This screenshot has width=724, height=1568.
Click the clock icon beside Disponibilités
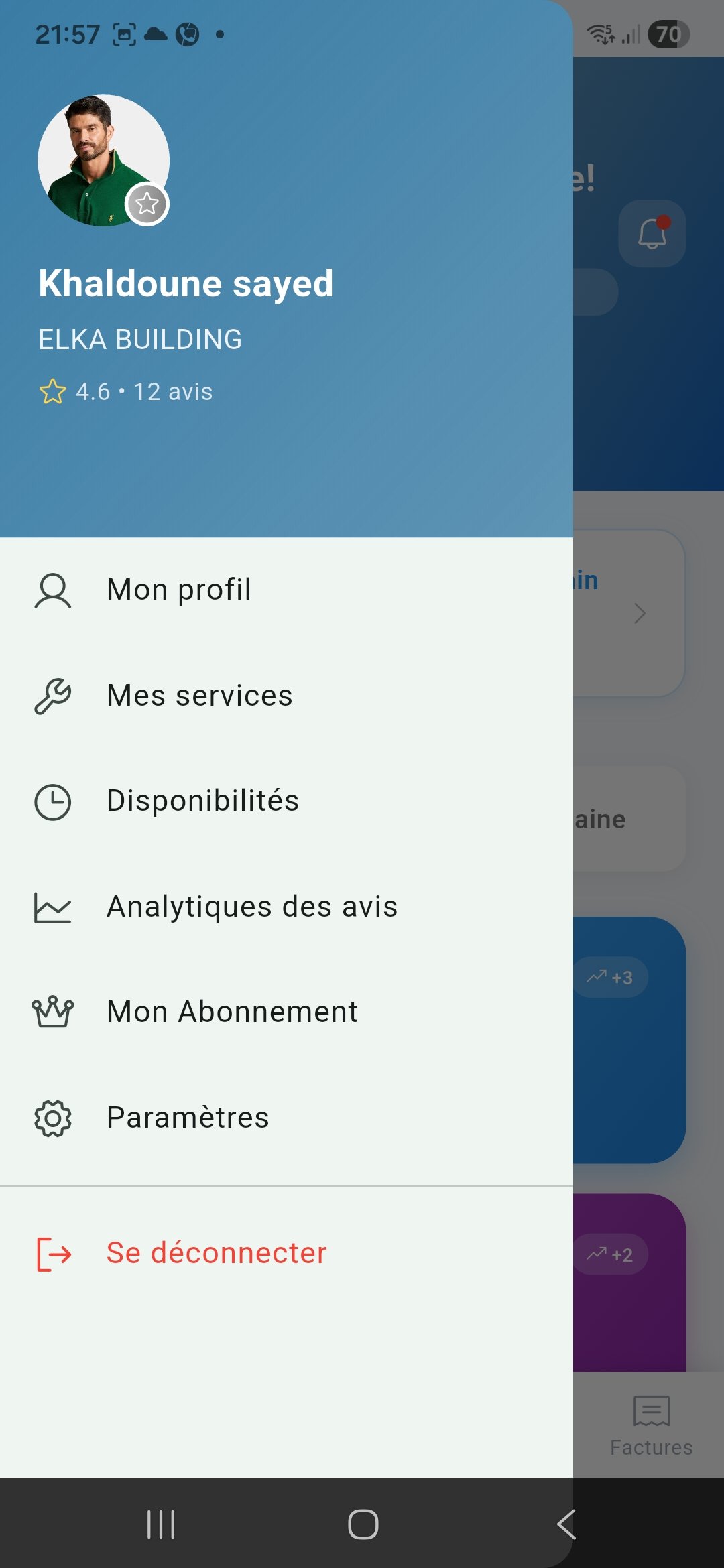pos(52,801)
